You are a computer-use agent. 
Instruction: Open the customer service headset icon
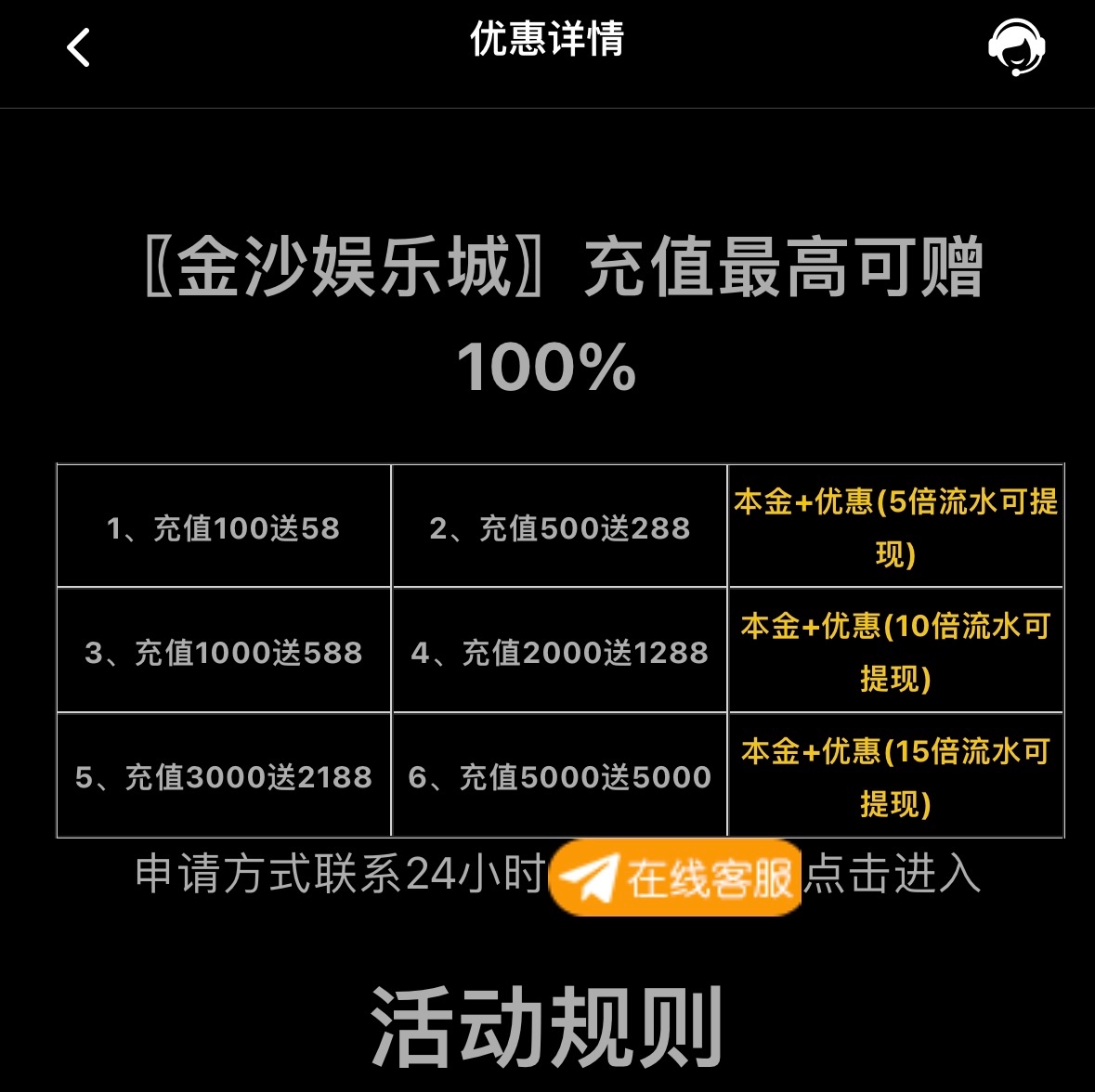[1016, 46]
